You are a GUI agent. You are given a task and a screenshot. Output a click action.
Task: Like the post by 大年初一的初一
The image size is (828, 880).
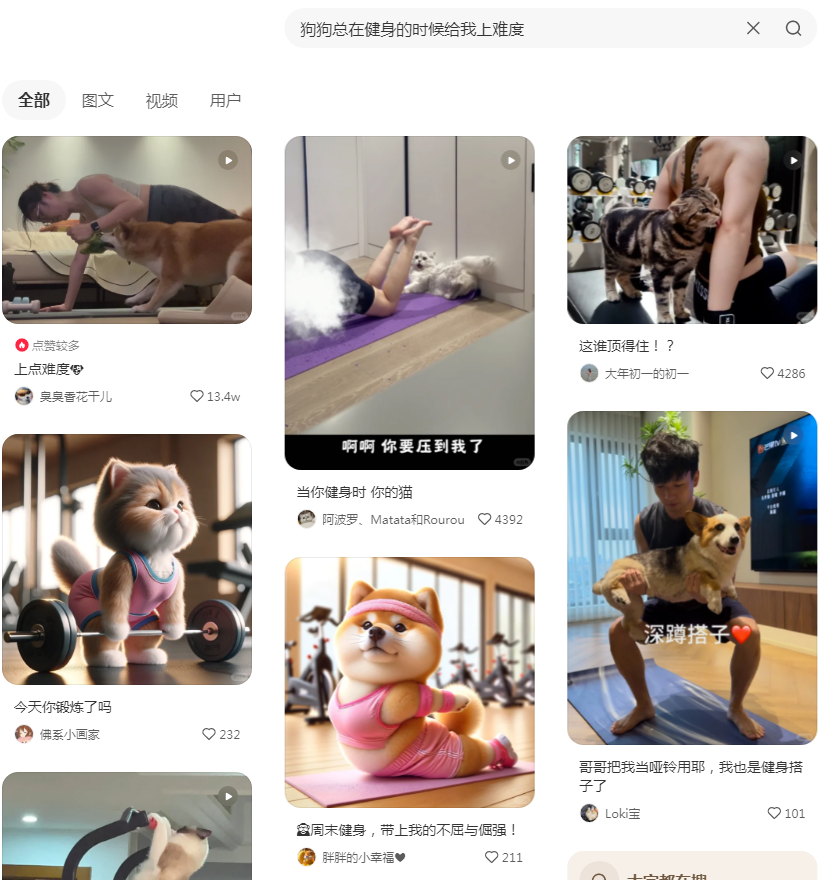coord(768,373)
